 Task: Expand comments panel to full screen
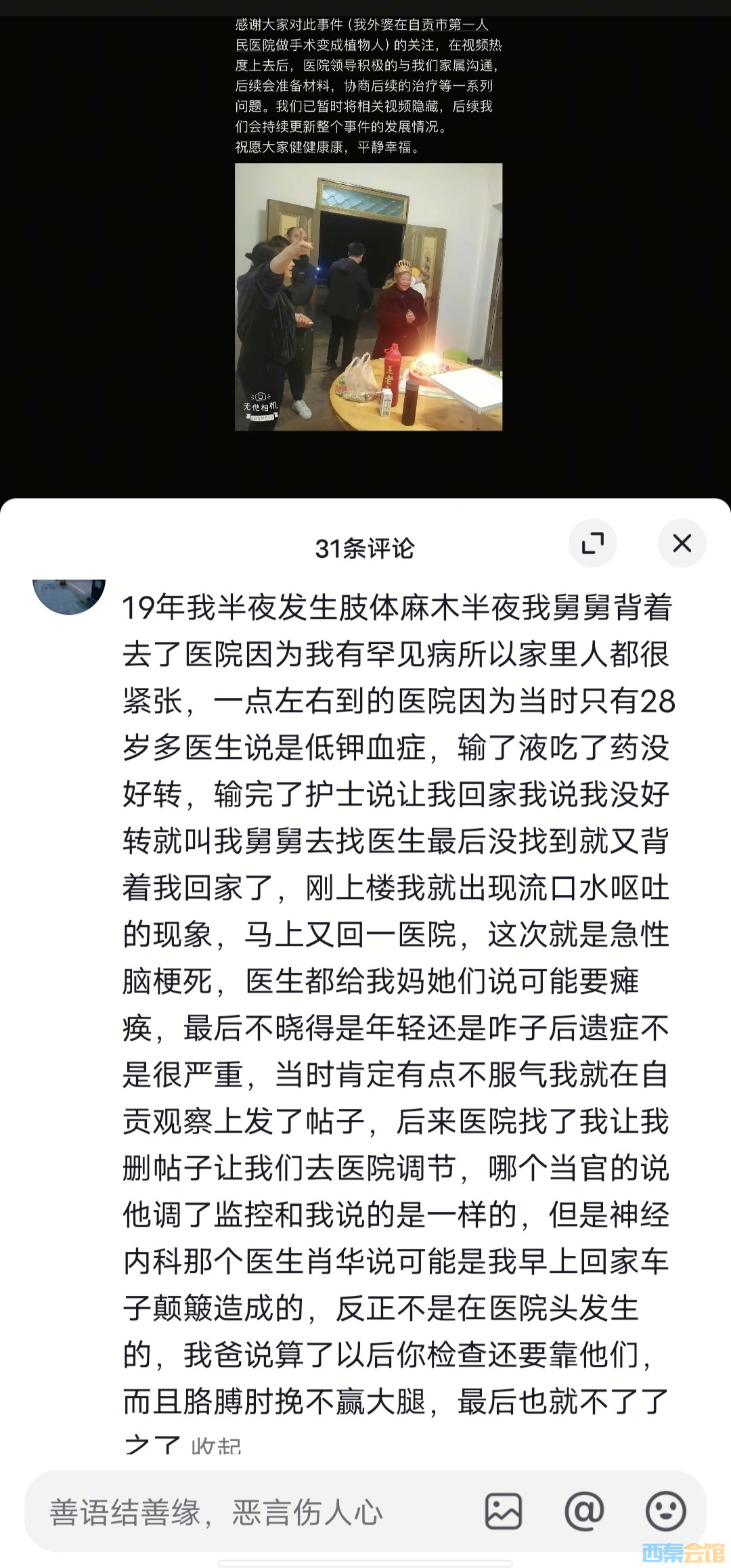coord(593,543)
